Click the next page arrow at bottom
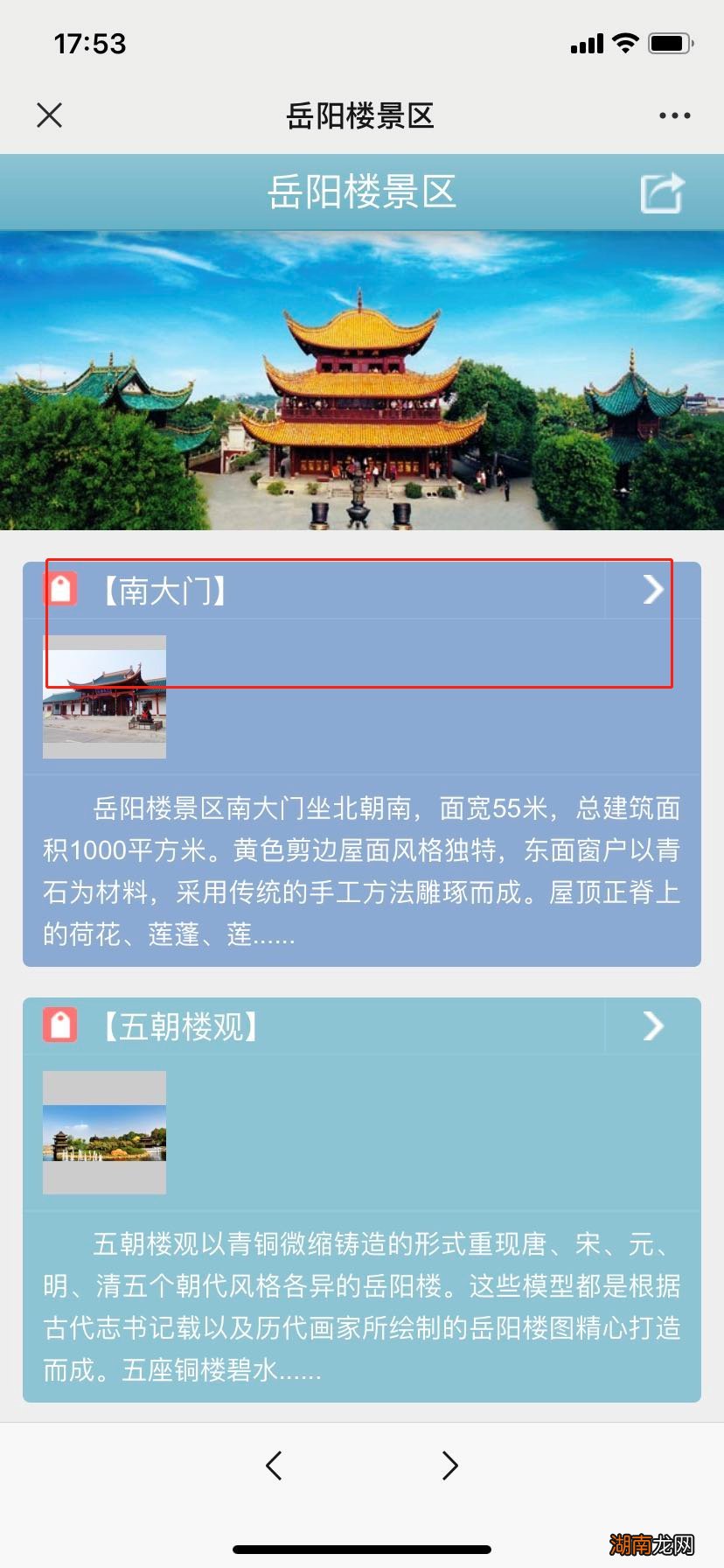 coord(449,1465)
